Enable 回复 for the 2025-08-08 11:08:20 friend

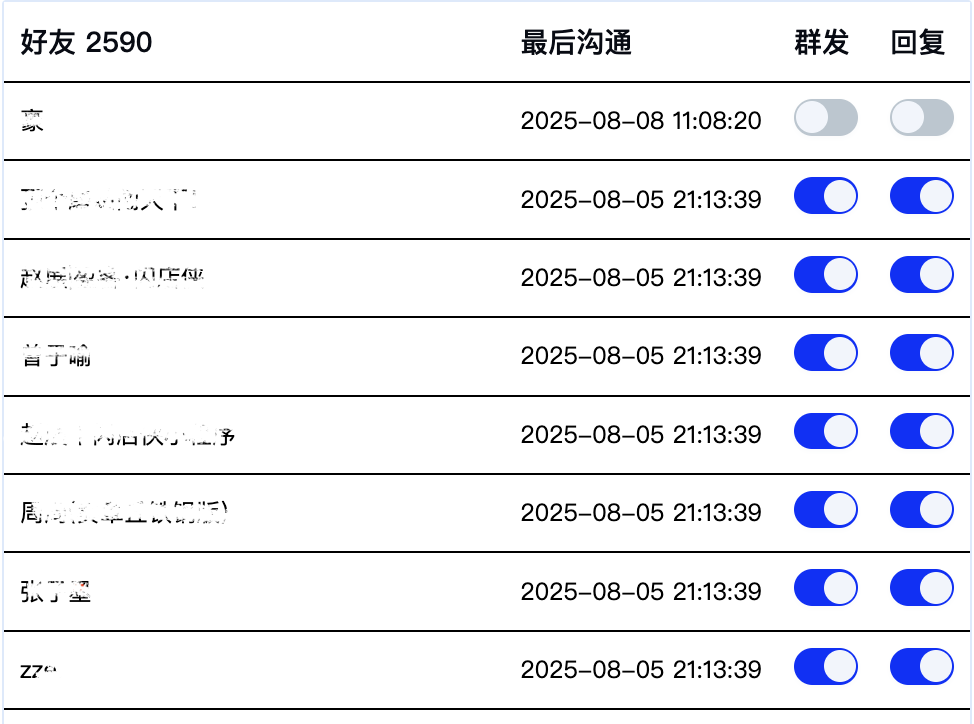click(921, 118)
